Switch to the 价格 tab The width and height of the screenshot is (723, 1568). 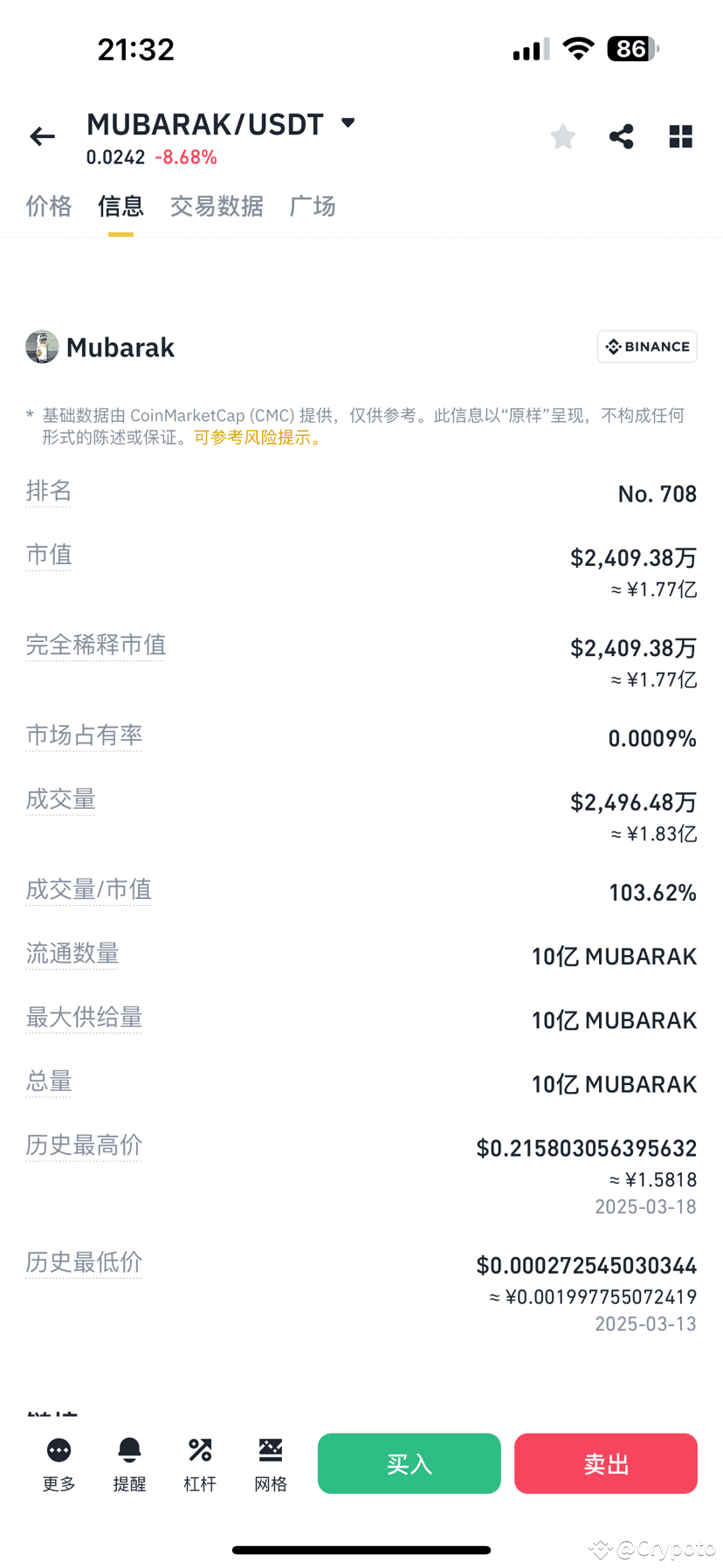(x=49, y=206)
